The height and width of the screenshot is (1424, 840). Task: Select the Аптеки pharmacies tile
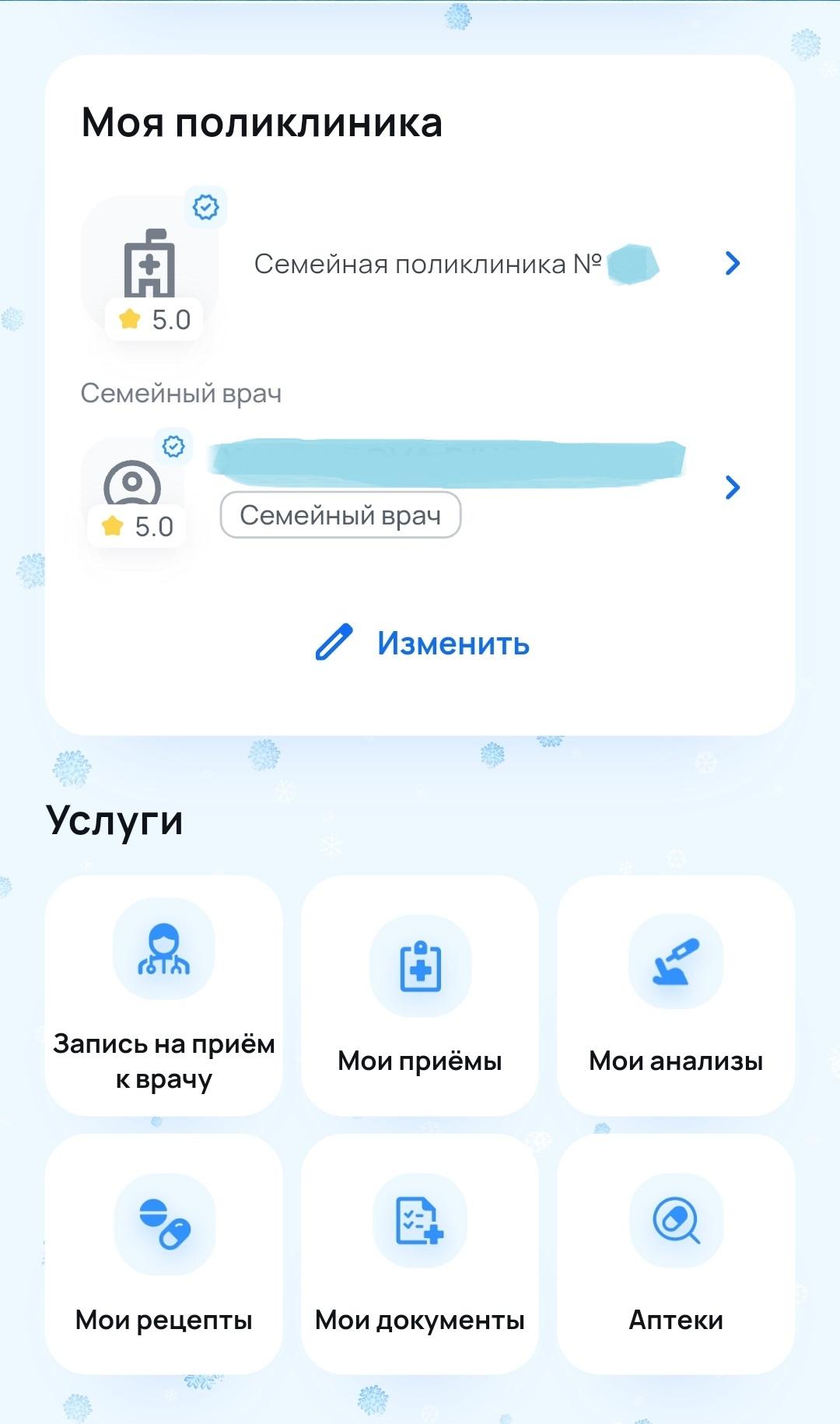676,1254
